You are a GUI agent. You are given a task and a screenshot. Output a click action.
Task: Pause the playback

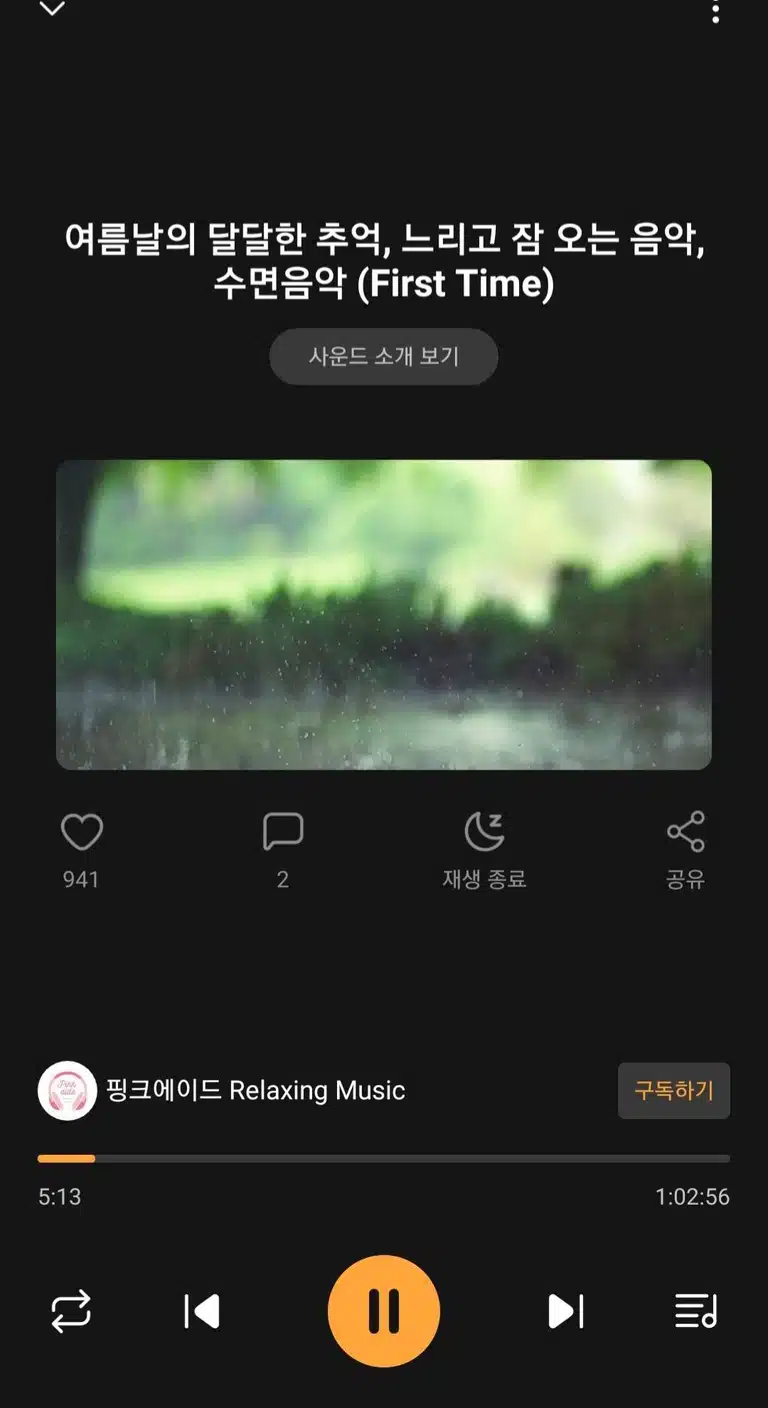point(384,1311)
